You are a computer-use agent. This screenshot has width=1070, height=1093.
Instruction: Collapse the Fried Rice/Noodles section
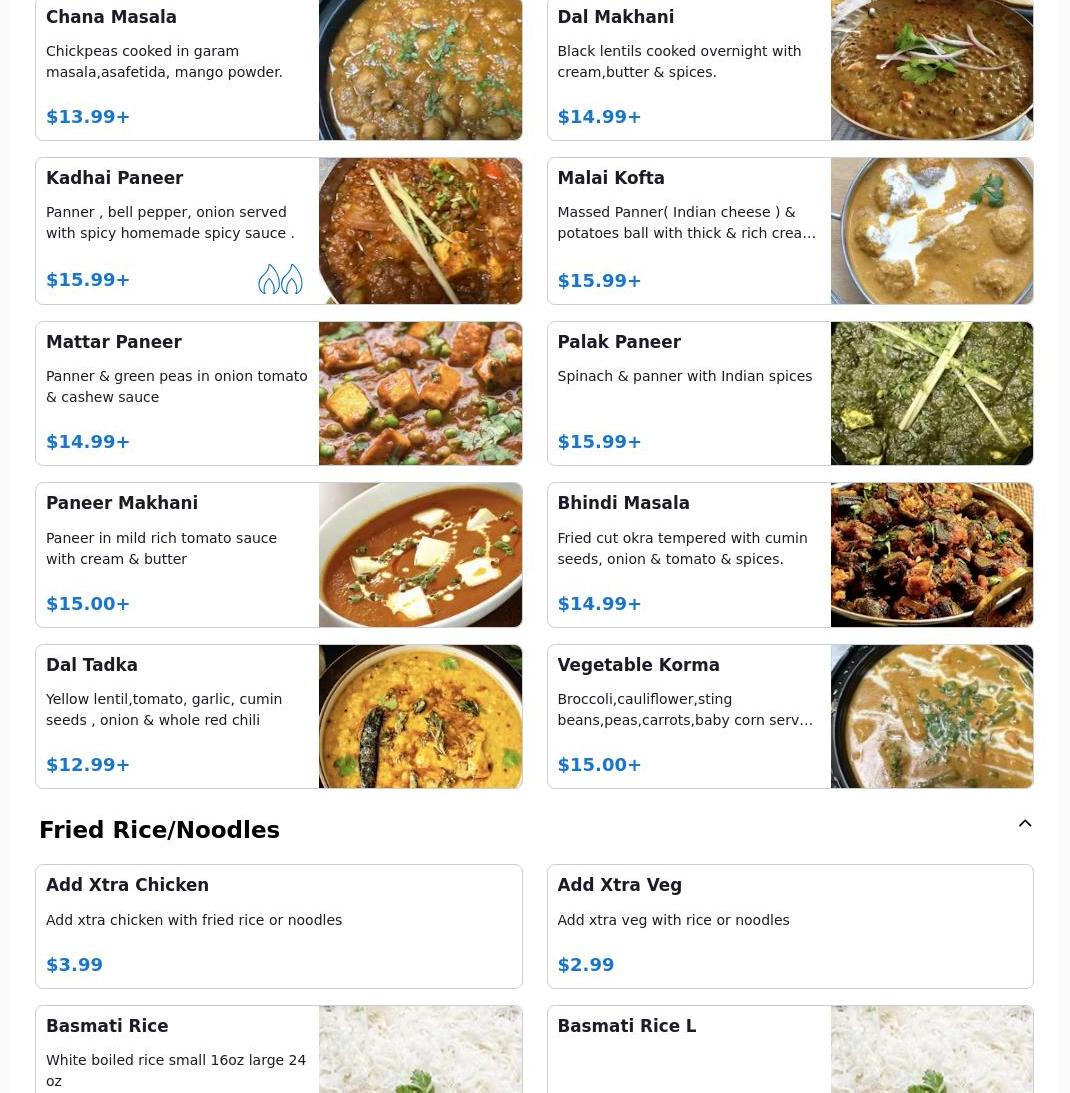coord(1025,824)
